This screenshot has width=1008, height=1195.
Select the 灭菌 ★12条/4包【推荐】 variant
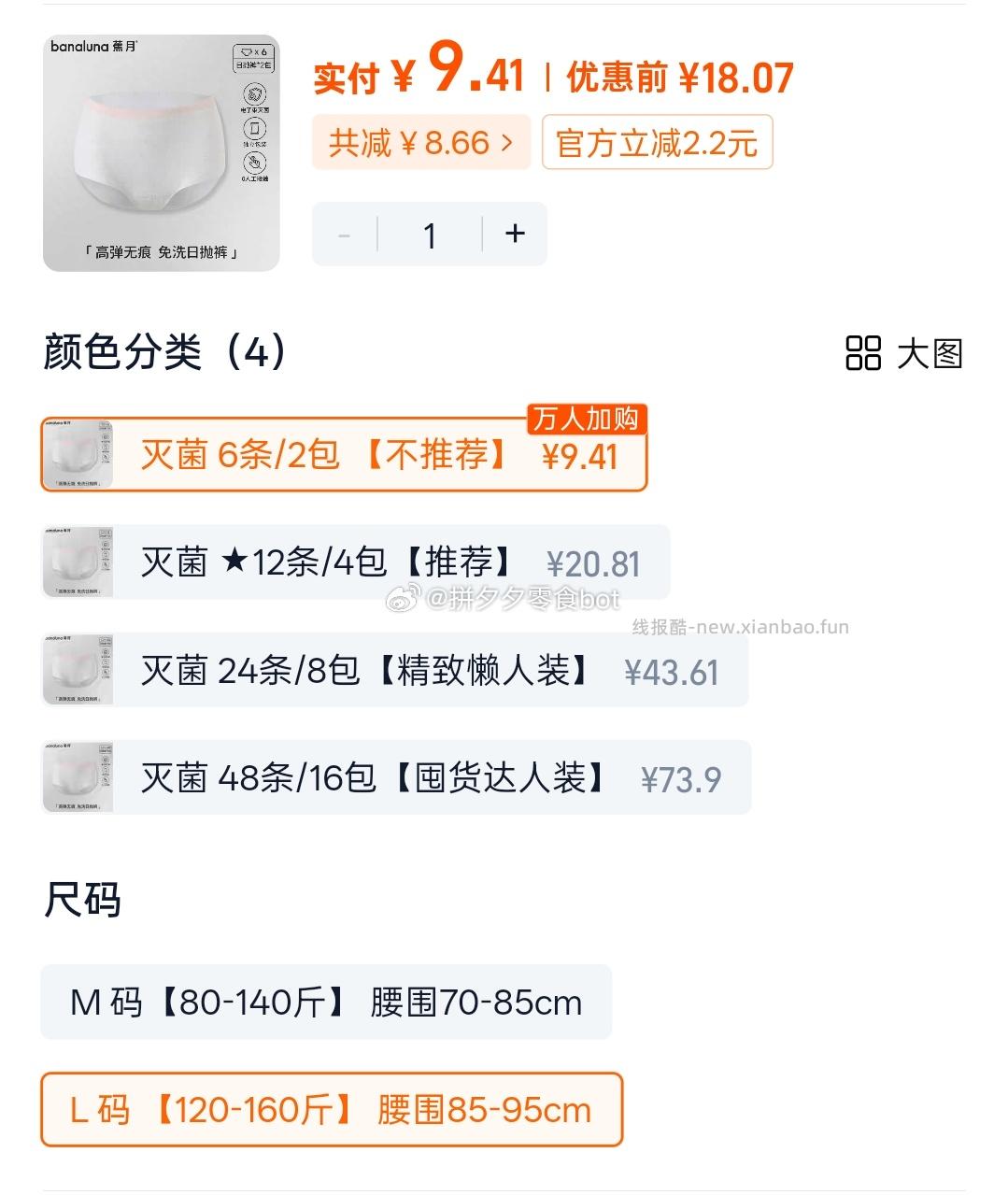point(392,562)
